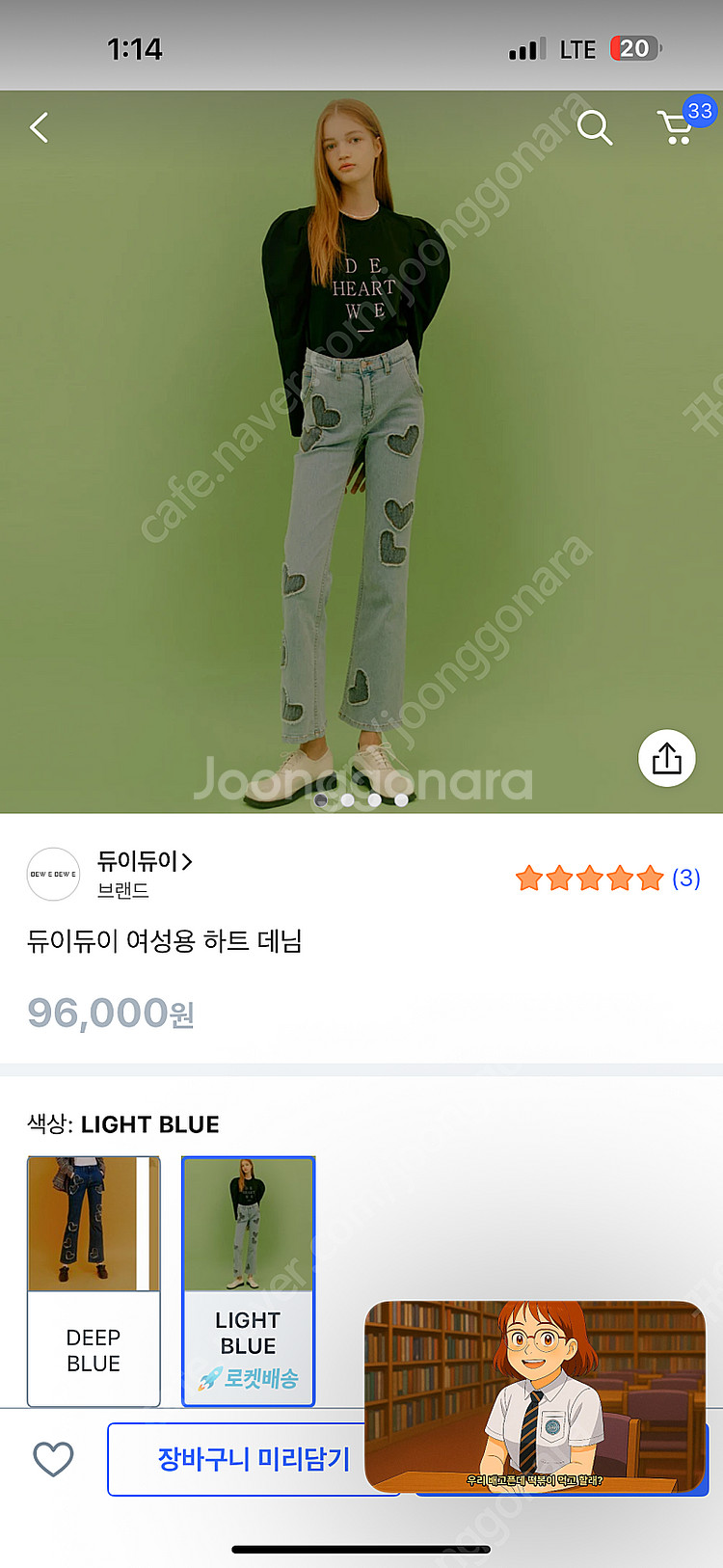Go back using the back arrow
This screenshot has height=1568, width=723.
pos(39,127)
